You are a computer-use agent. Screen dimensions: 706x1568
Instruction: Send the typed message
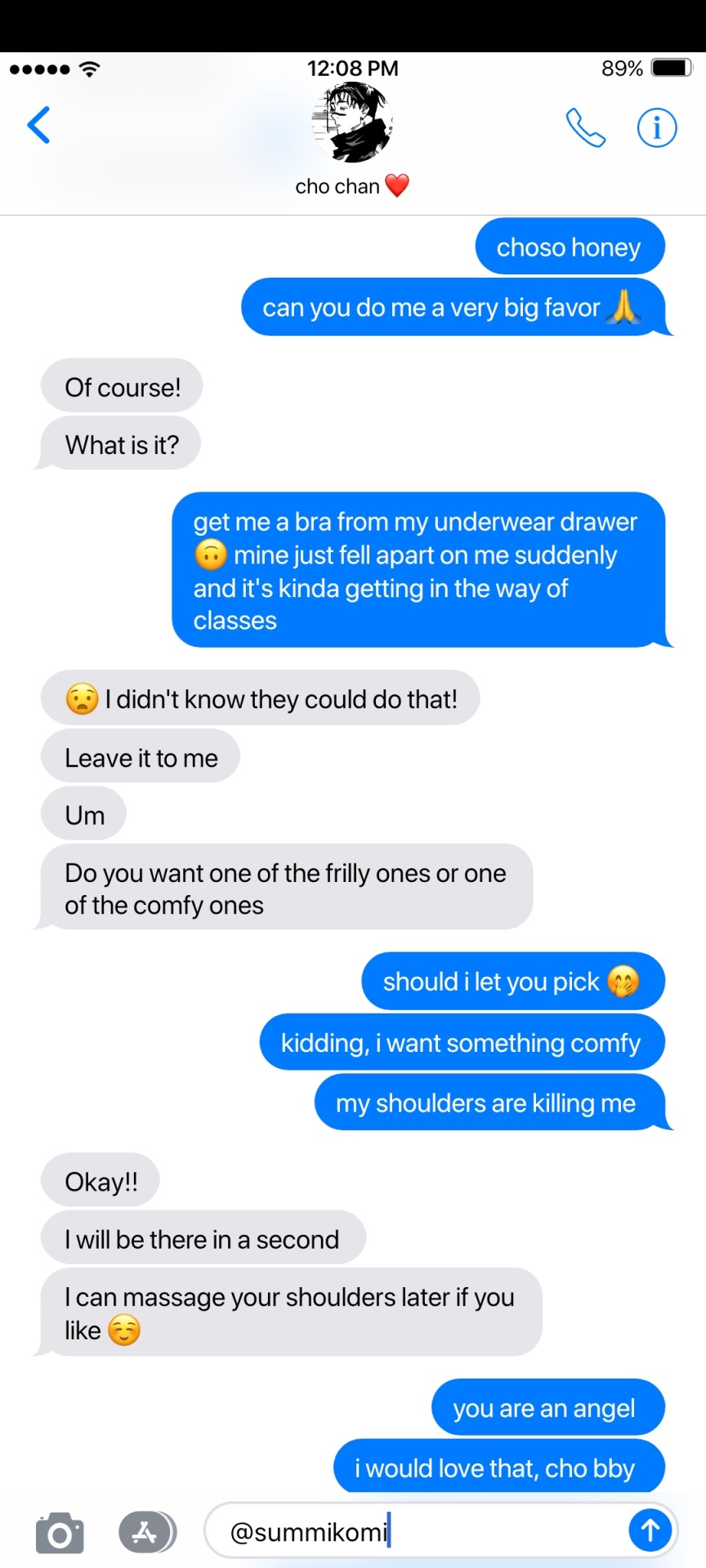pyautogui.click(x=650, y=1530)
